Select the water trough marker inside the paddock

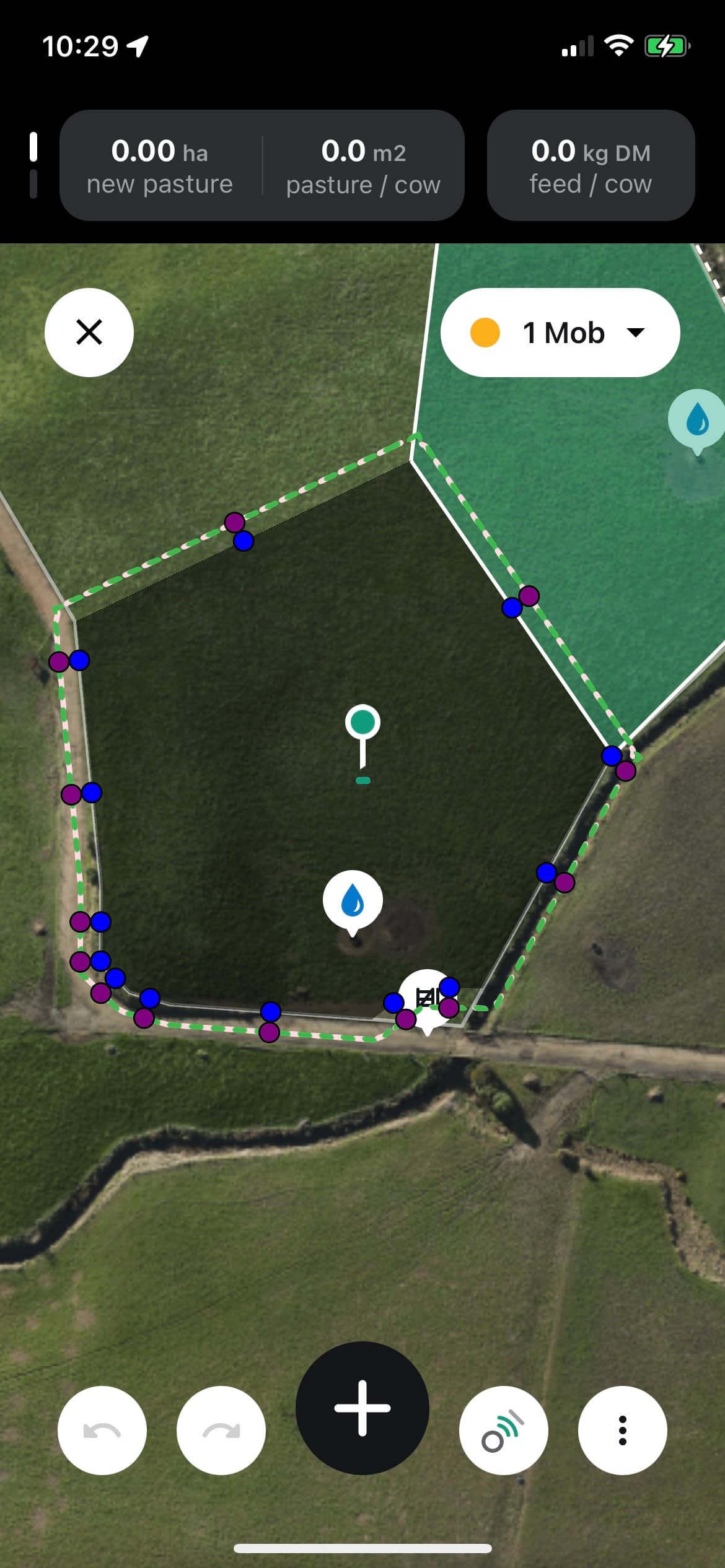point(353,900)
